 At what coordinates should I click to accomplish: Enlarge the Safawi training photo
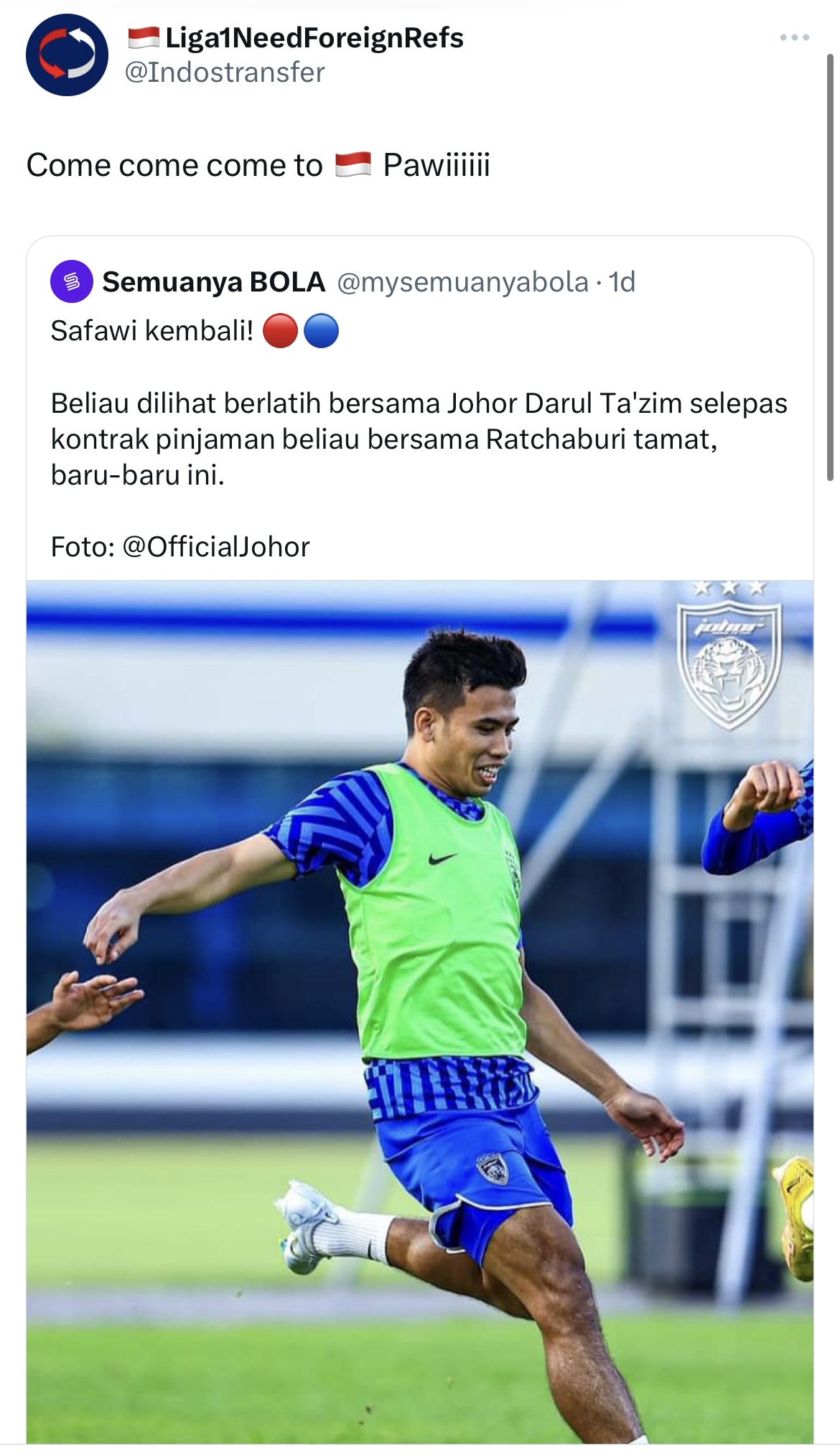point(419,1005)
